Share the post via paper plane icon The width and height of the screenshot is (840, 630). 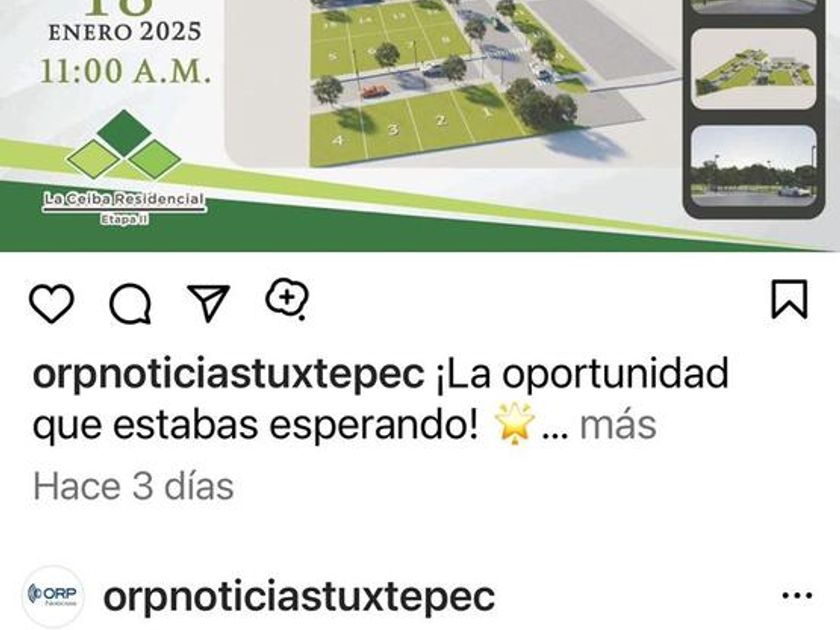209,302
